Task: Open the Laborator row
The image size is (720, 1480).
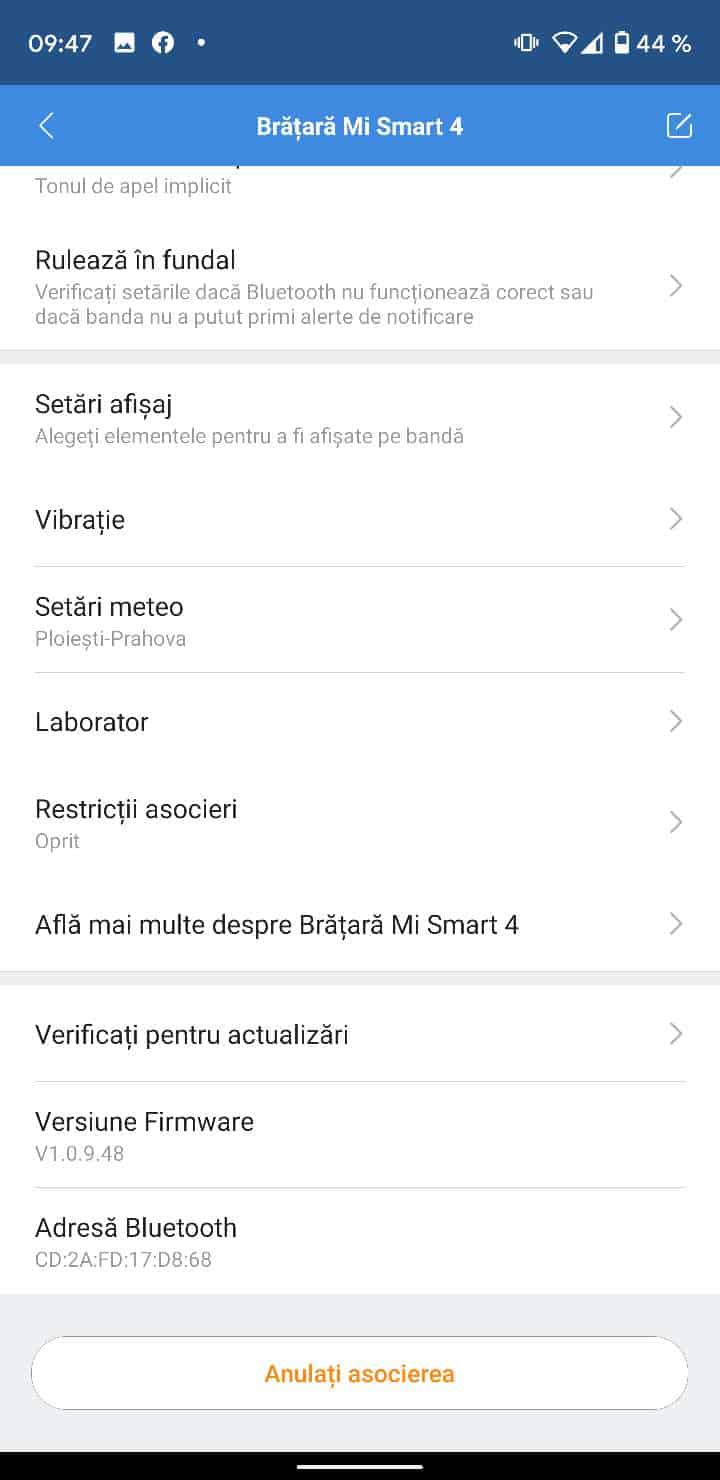Action: click(359, 722)
